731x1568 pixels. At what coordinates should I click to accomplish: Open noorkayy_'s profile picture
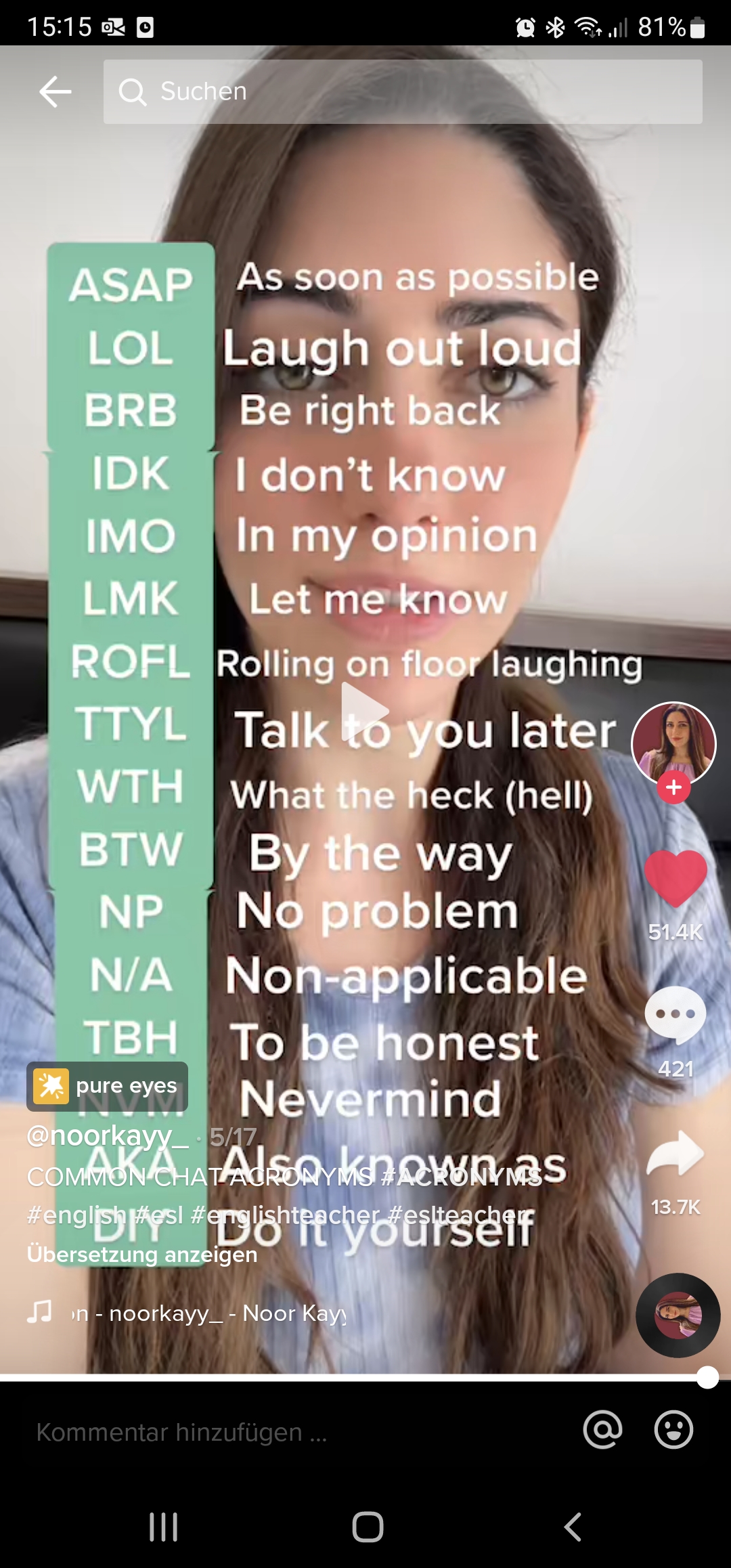[673, 742]
